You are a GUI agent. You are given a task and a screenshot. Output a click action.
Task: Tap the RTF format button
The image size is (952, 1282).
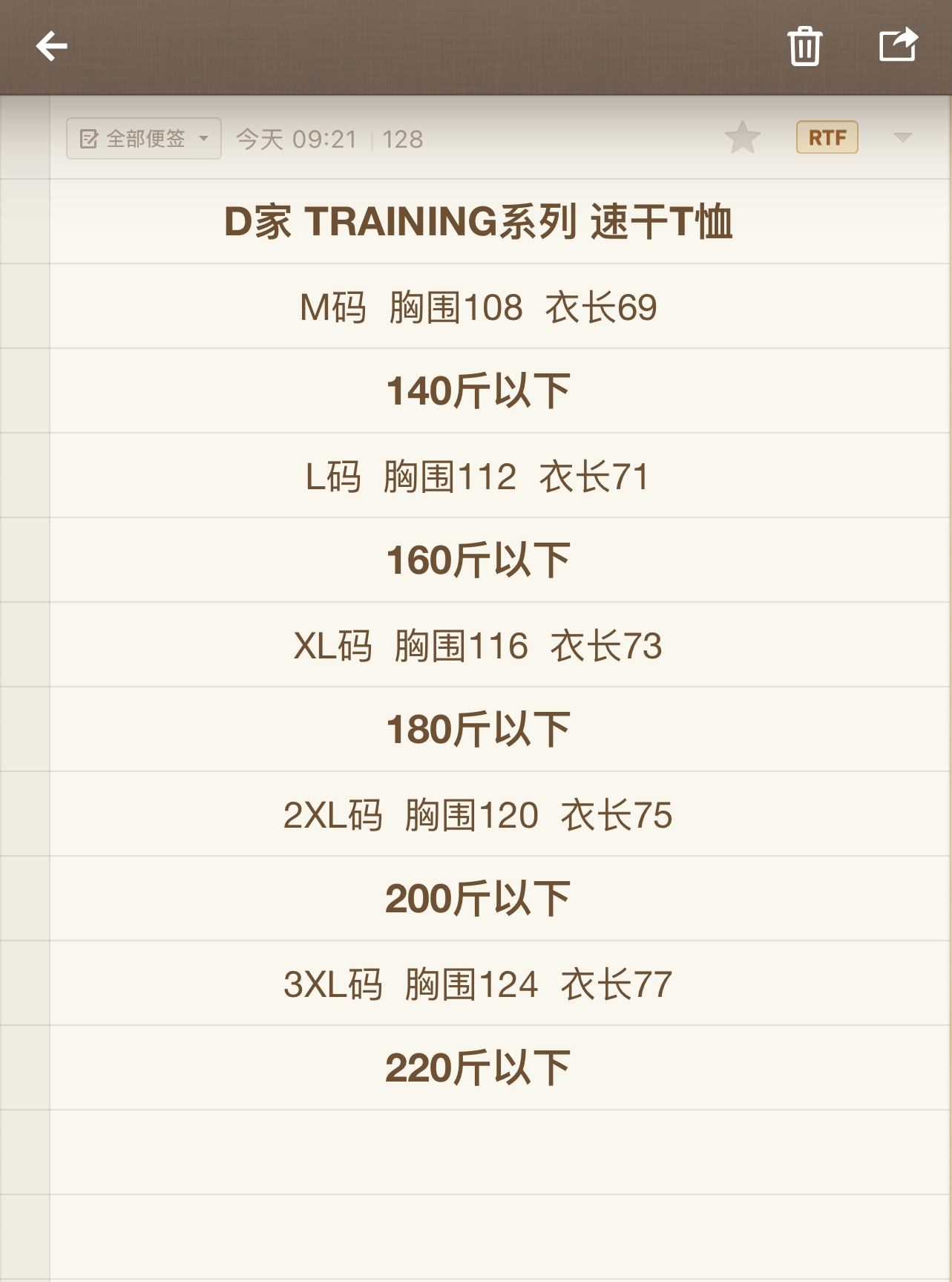pos(827,137)
